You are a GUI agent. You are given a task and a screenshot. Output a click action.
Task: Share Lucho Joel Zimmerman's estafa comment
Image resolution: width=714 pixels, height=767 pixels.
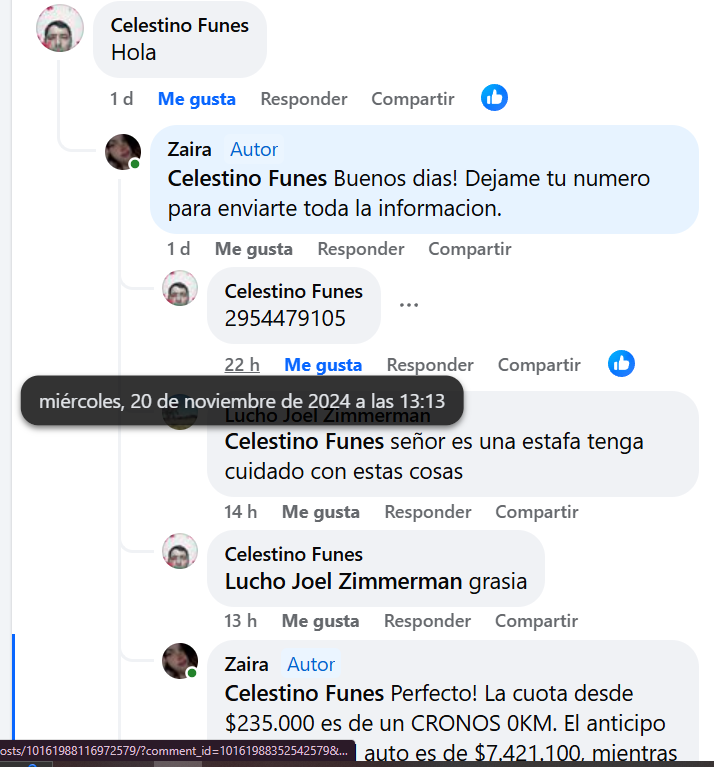tap(536, 512)
